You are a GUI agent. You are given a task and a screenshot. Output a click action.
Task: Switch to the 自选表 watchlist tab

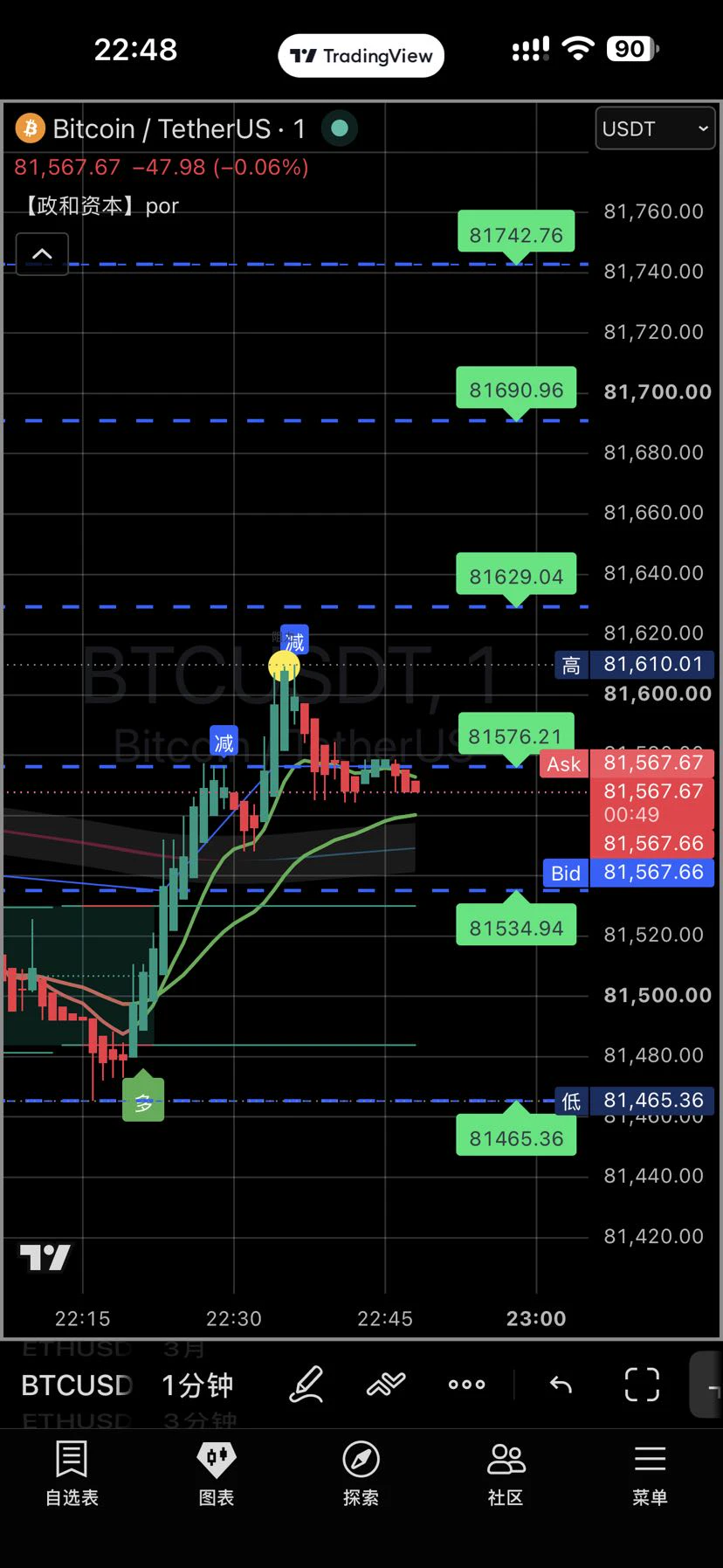(x=72, y=1474)
